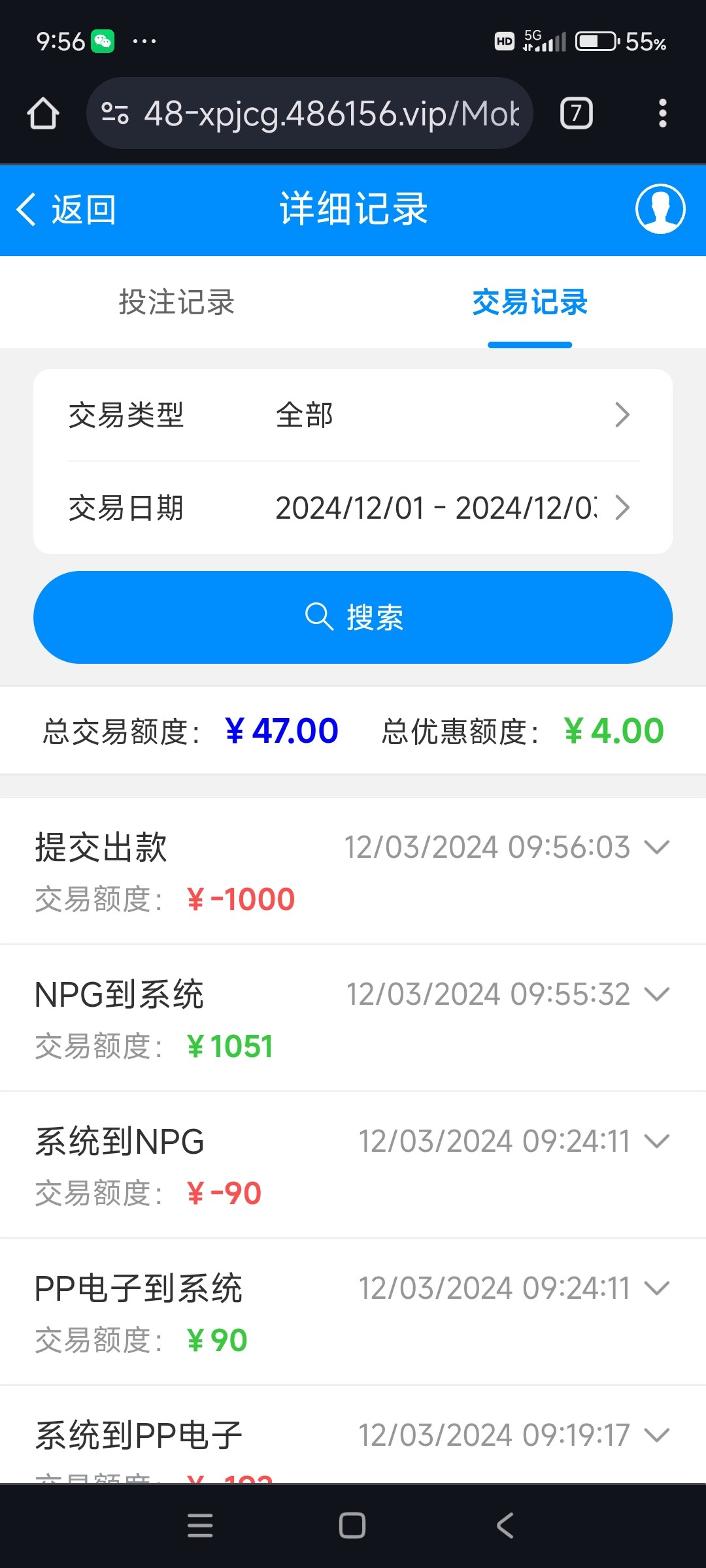
Task: Switch to the 投注记录 tab
Action: (x=176, y=302)
